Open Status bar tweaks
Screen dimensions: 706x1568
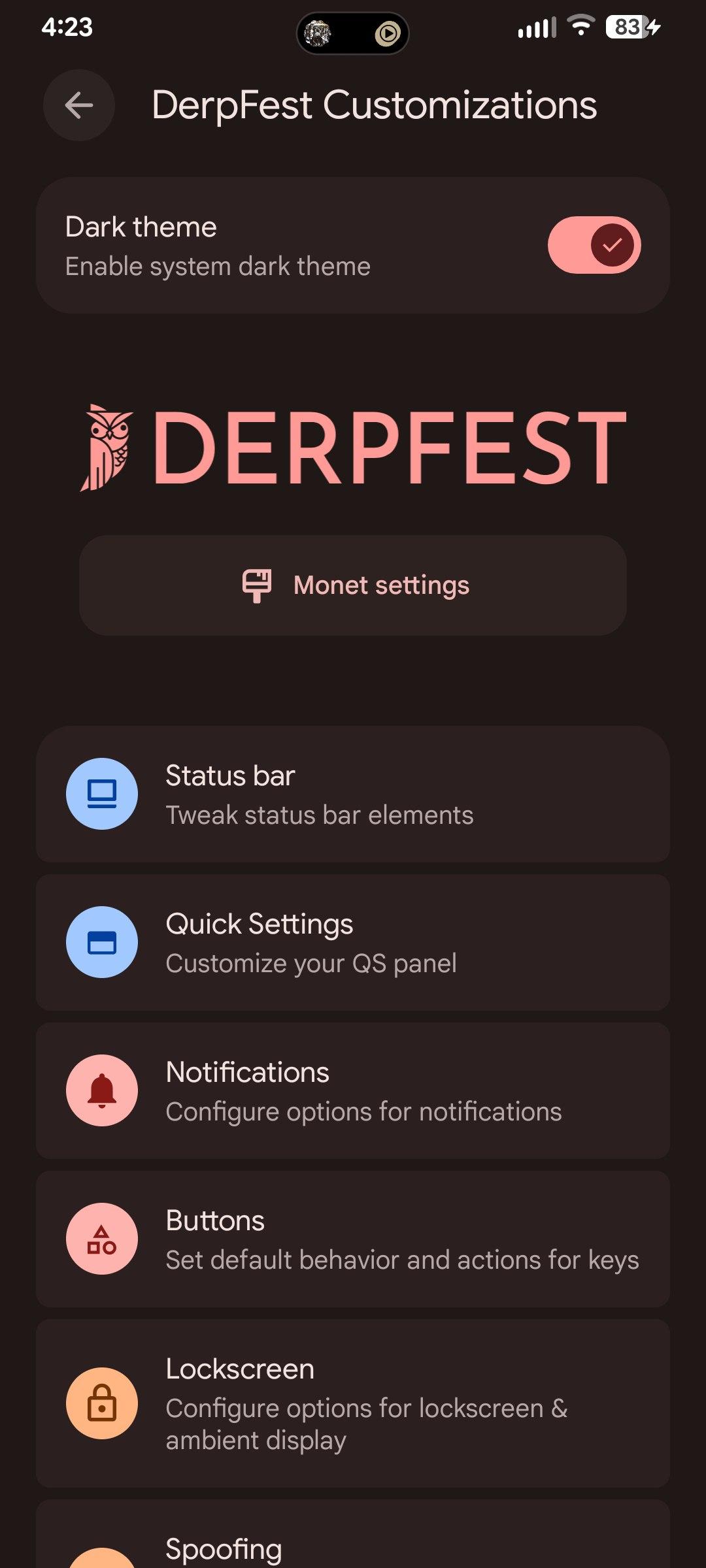[x=353, y=794]
